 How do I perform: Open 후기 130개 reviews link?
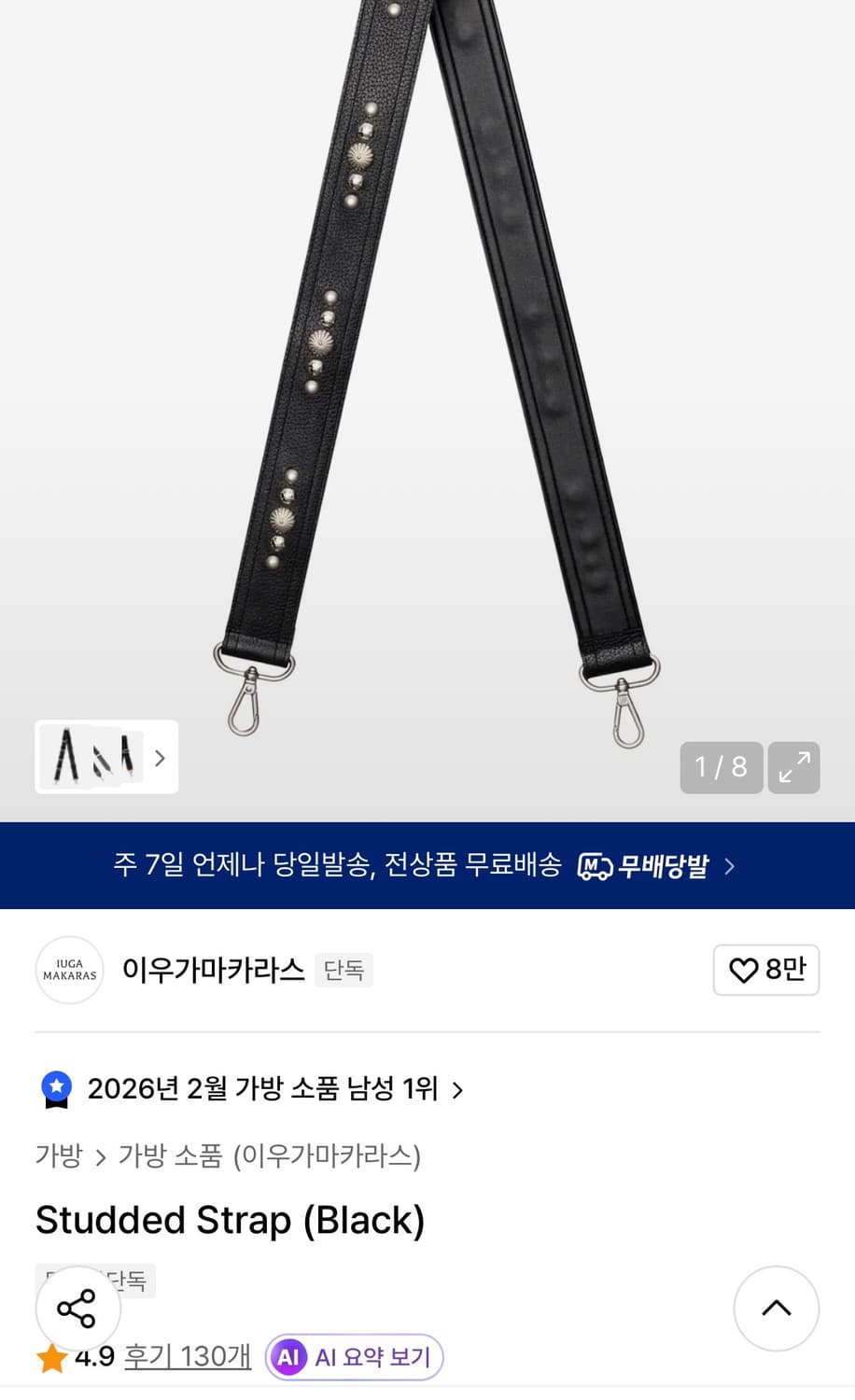(187, 1357)
